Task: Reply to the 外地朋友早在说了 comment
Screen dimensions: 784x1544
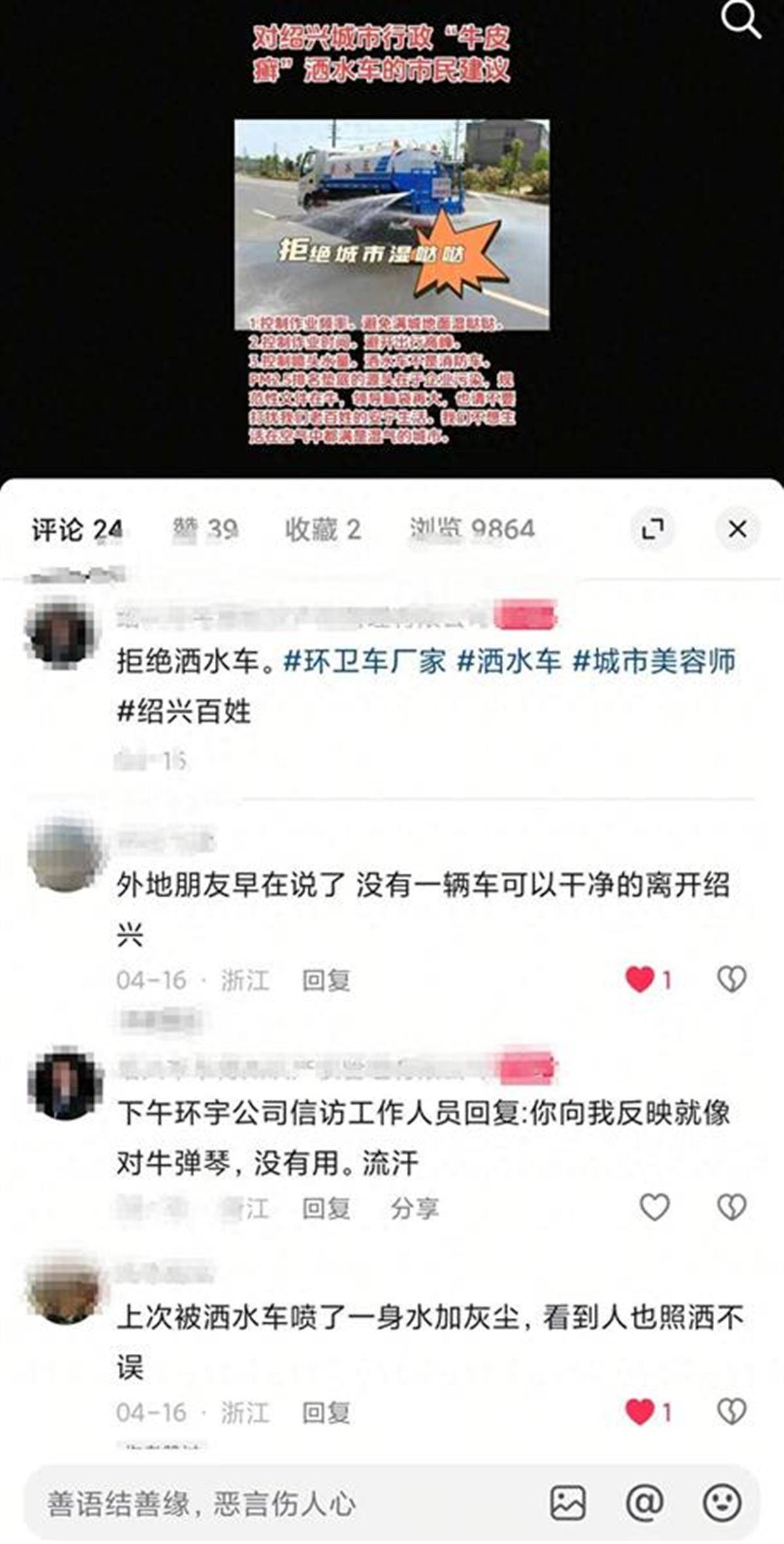Action: pos(326,981)
